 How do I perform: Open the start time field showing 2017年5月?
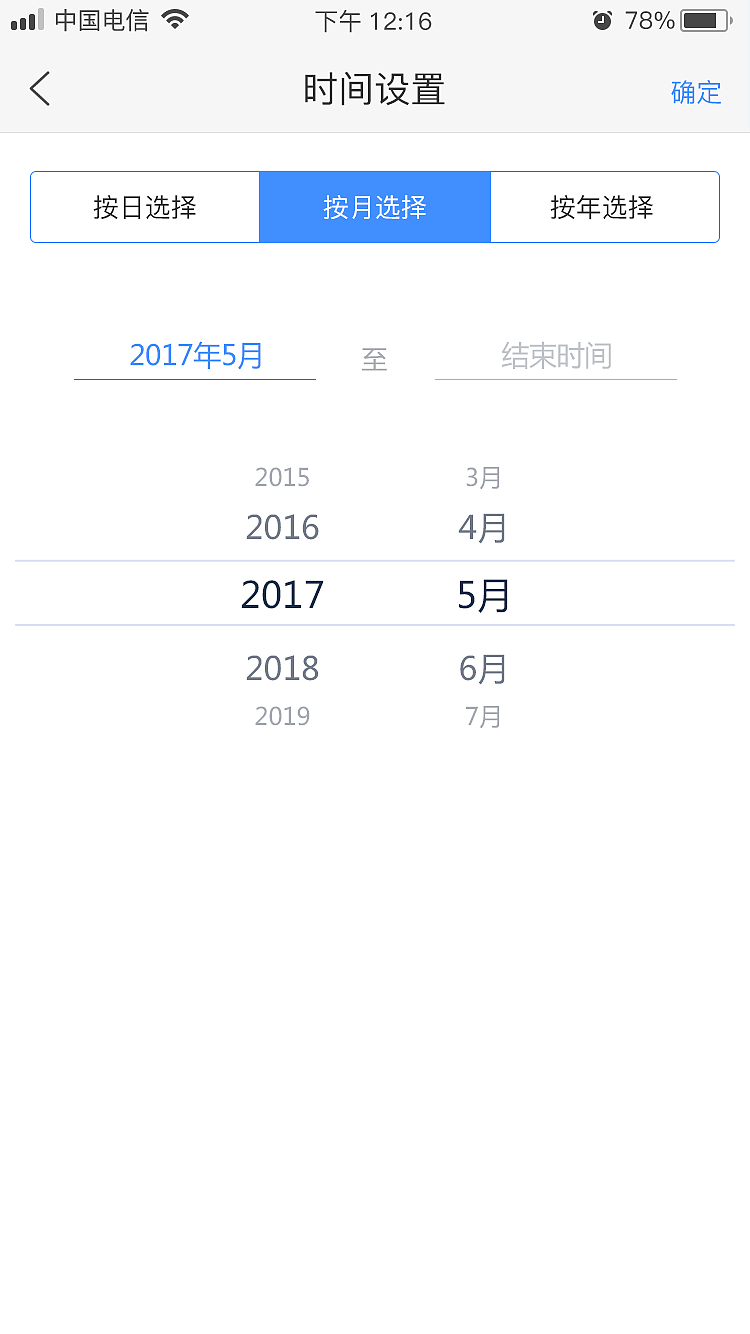click(194, 355)
